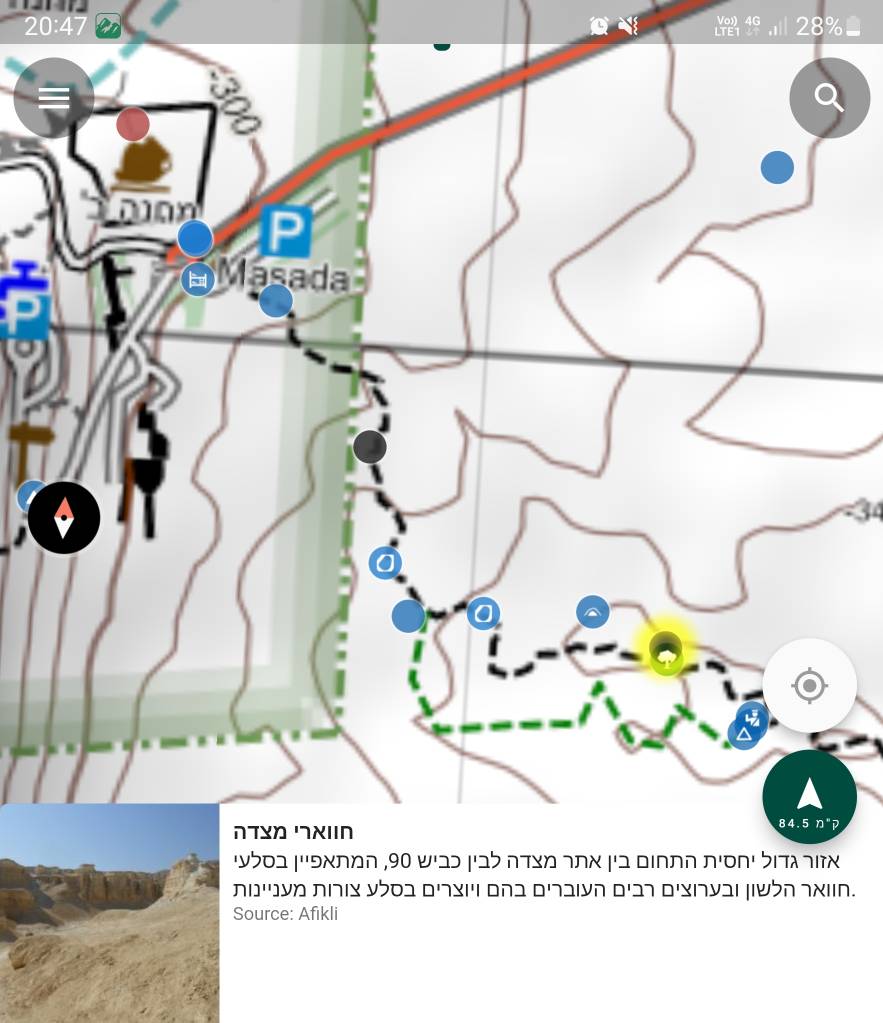Open the hamburger menu
The width and height of the screenshot is (883, 1023).
[x=54, y=97]
